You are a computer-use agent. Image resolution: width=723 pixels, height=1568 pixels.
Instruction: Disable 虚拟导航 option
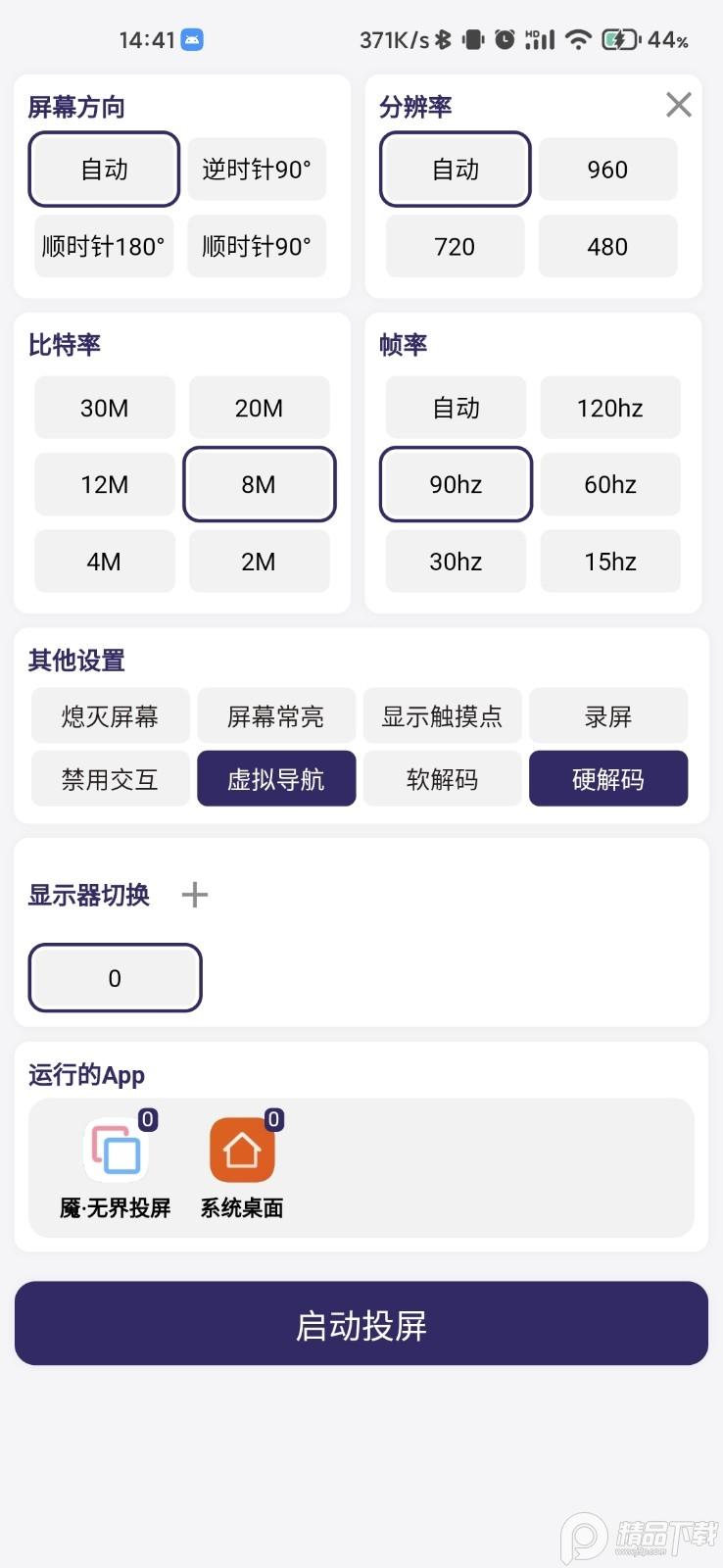[x=275, y=780]
